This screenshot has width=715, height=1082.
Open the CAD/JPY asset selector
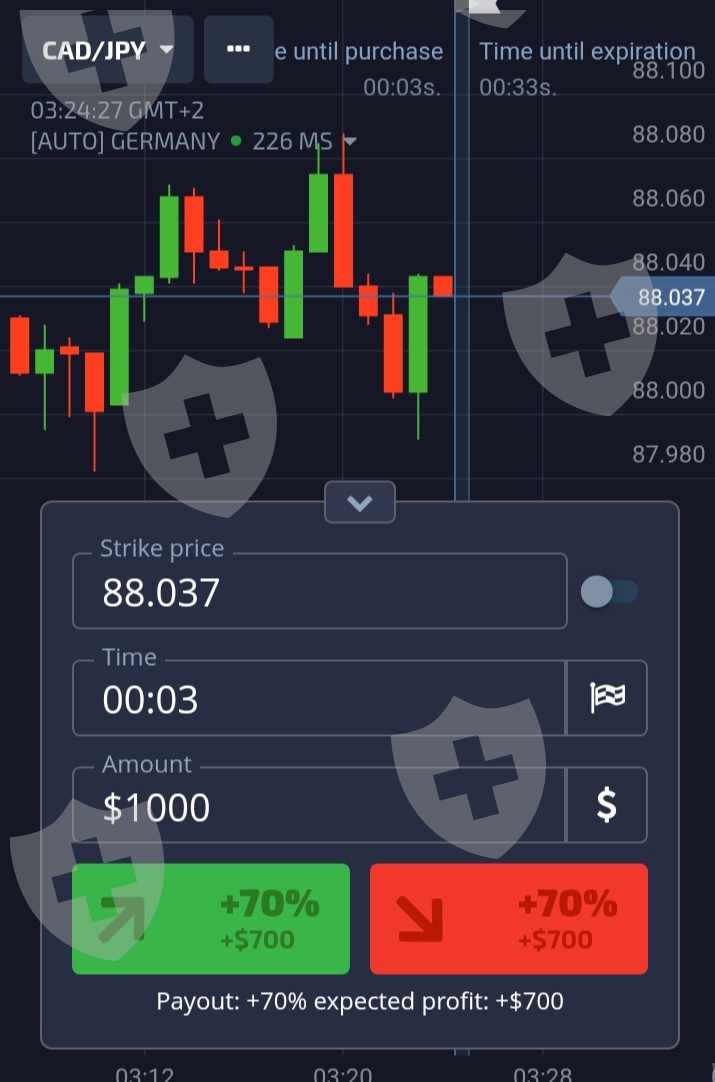(108, 50)
